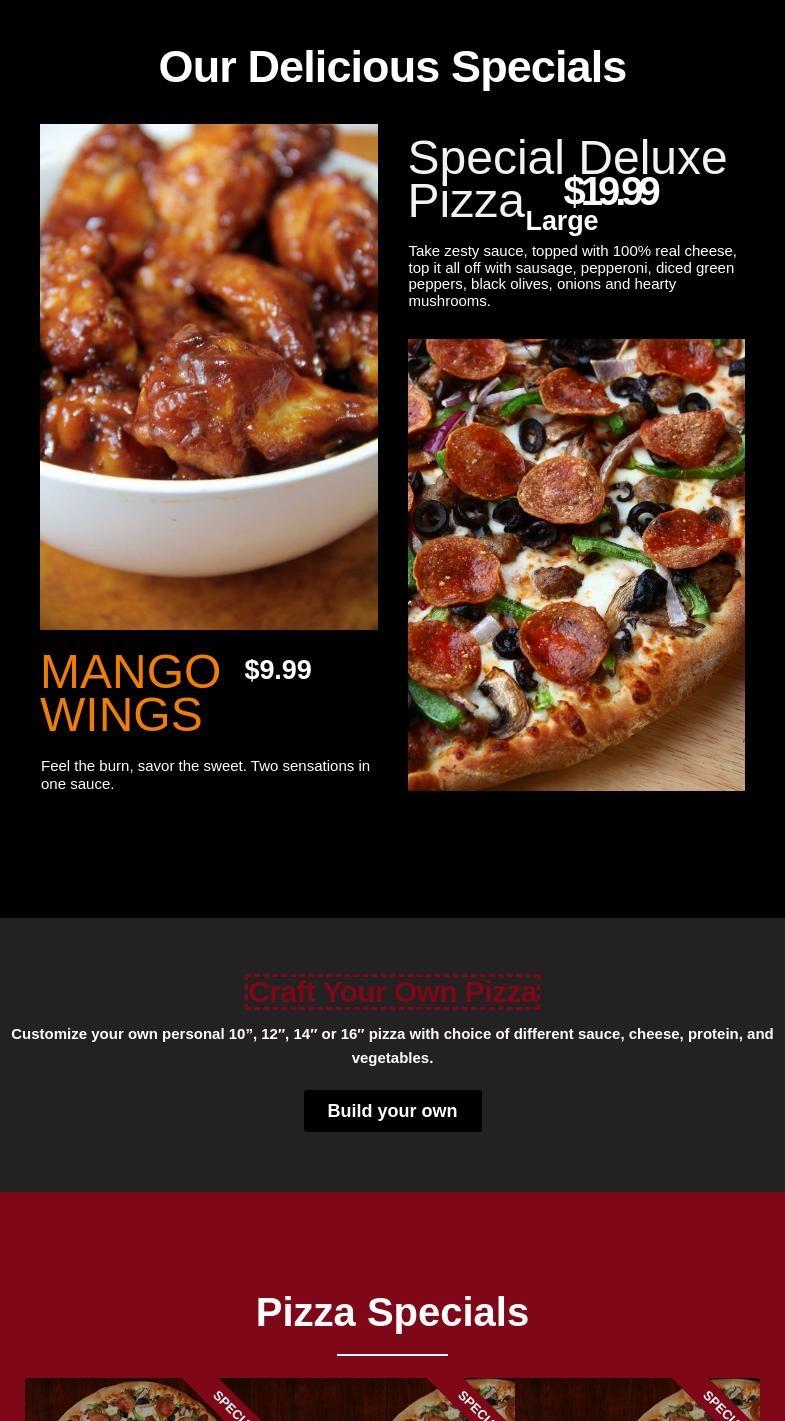Tap the Build your own button
785x1421 pixels.
(x=392, y=1111)
